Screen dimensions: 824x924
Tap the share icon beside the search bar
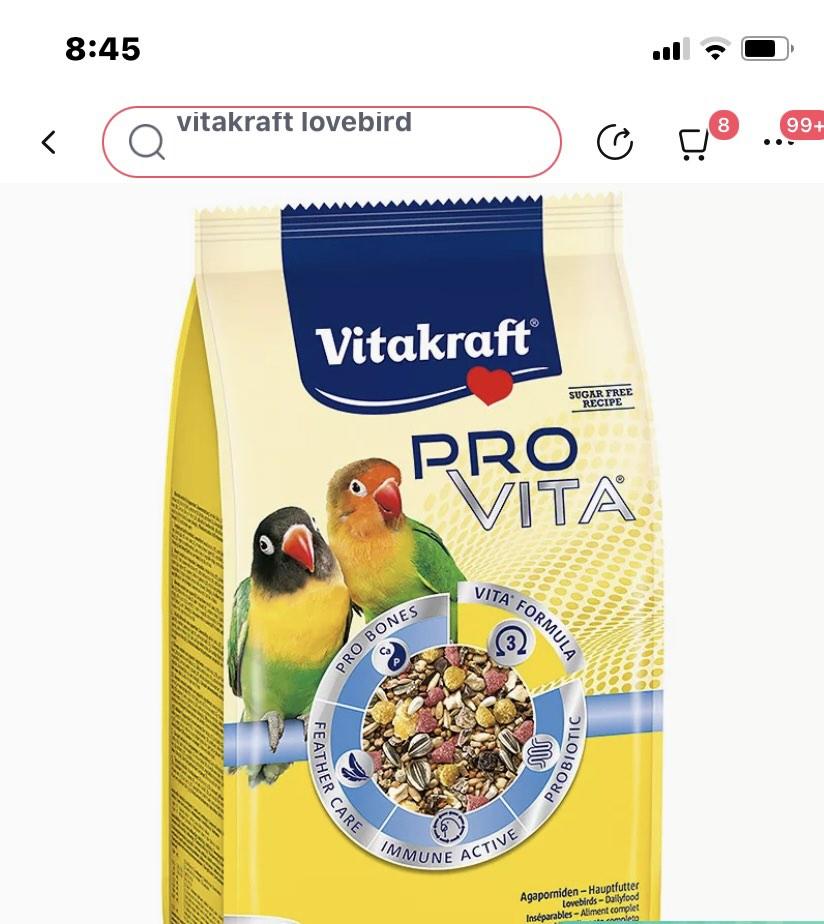[617, 142]
